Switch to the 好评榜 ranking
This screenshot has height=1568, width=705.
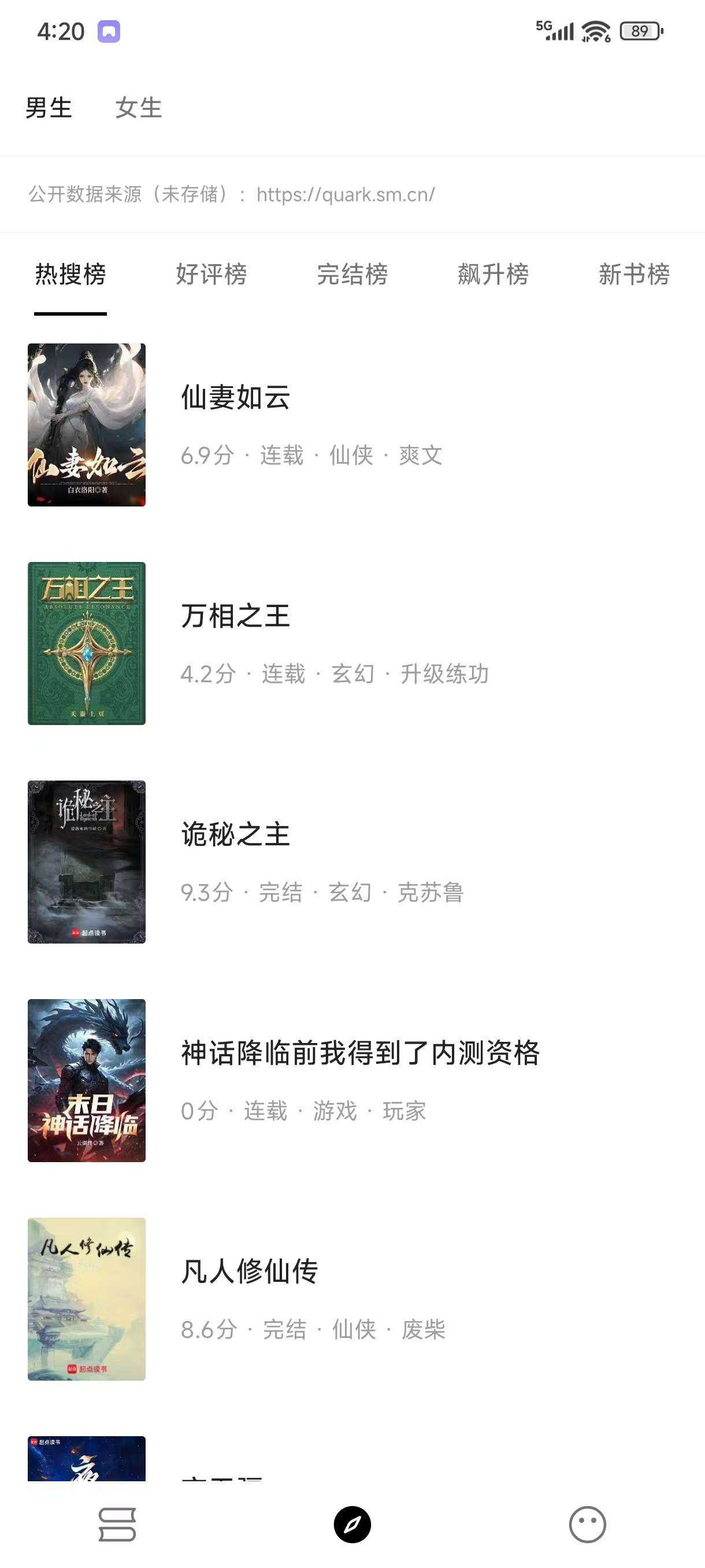(x=211, y=274)
